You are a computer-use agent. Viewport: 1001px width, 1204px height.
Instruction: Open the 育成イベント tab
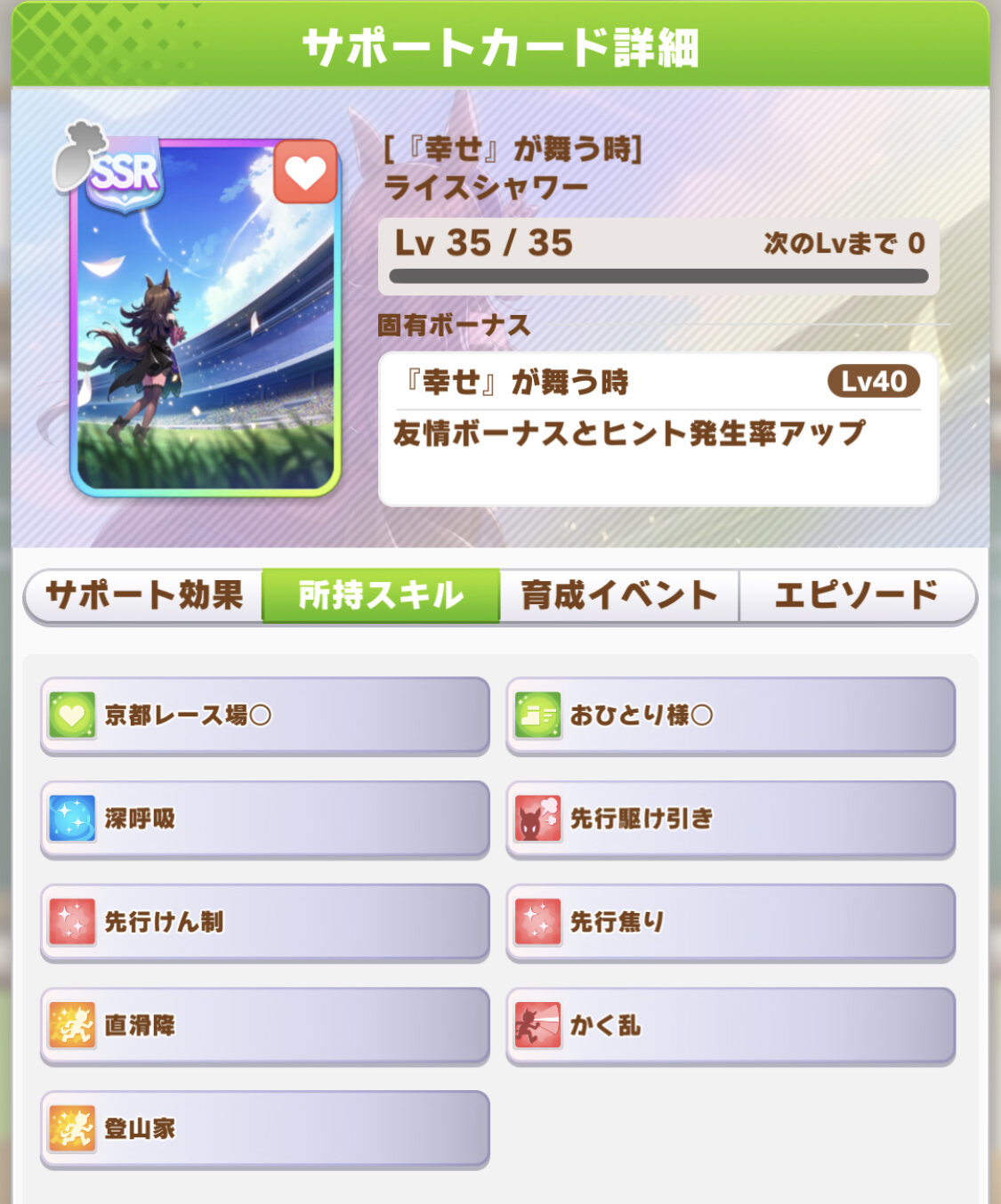[619, 595]
